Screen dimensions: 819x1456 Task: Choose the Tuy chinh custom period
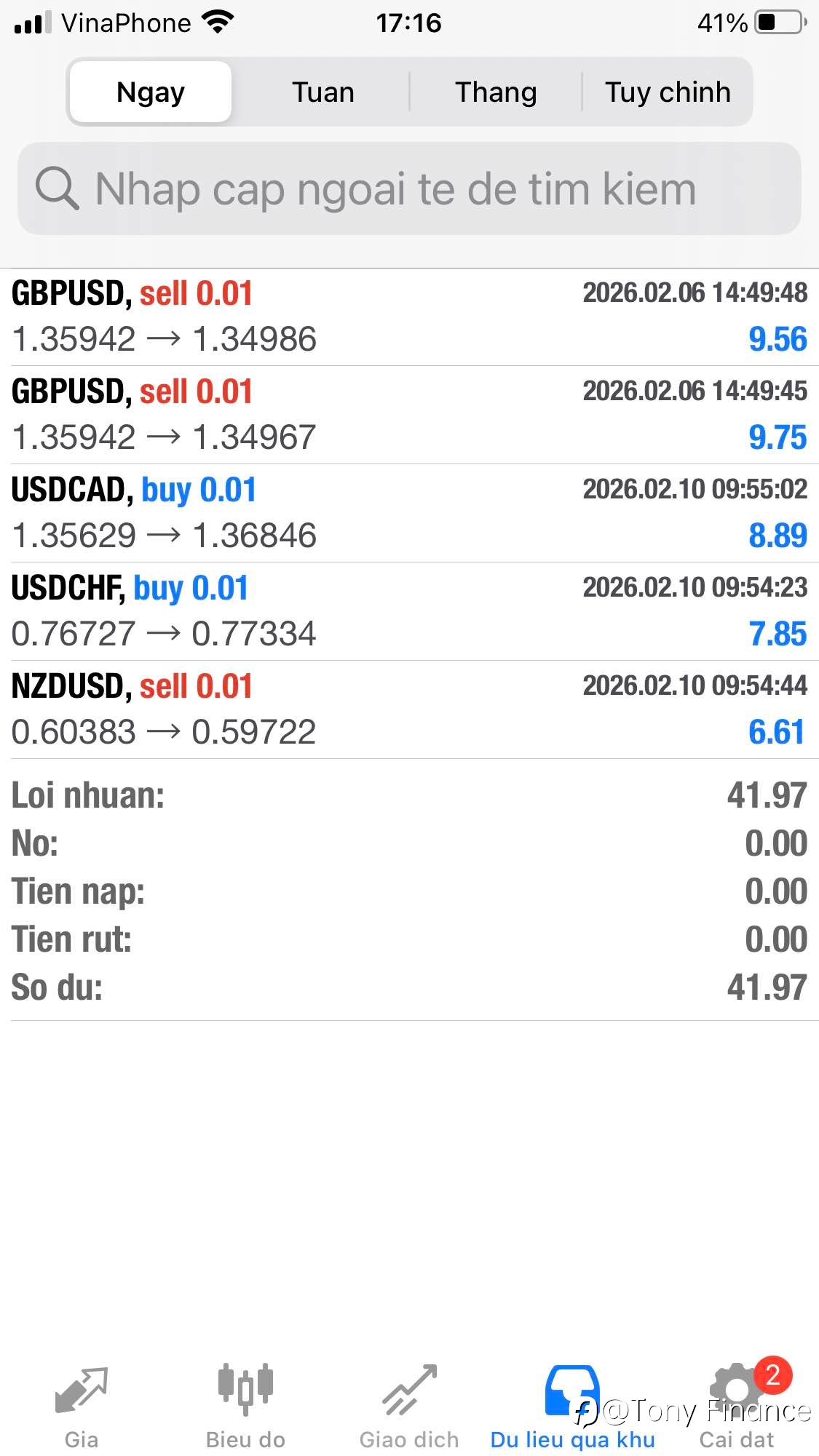(667, 92)
